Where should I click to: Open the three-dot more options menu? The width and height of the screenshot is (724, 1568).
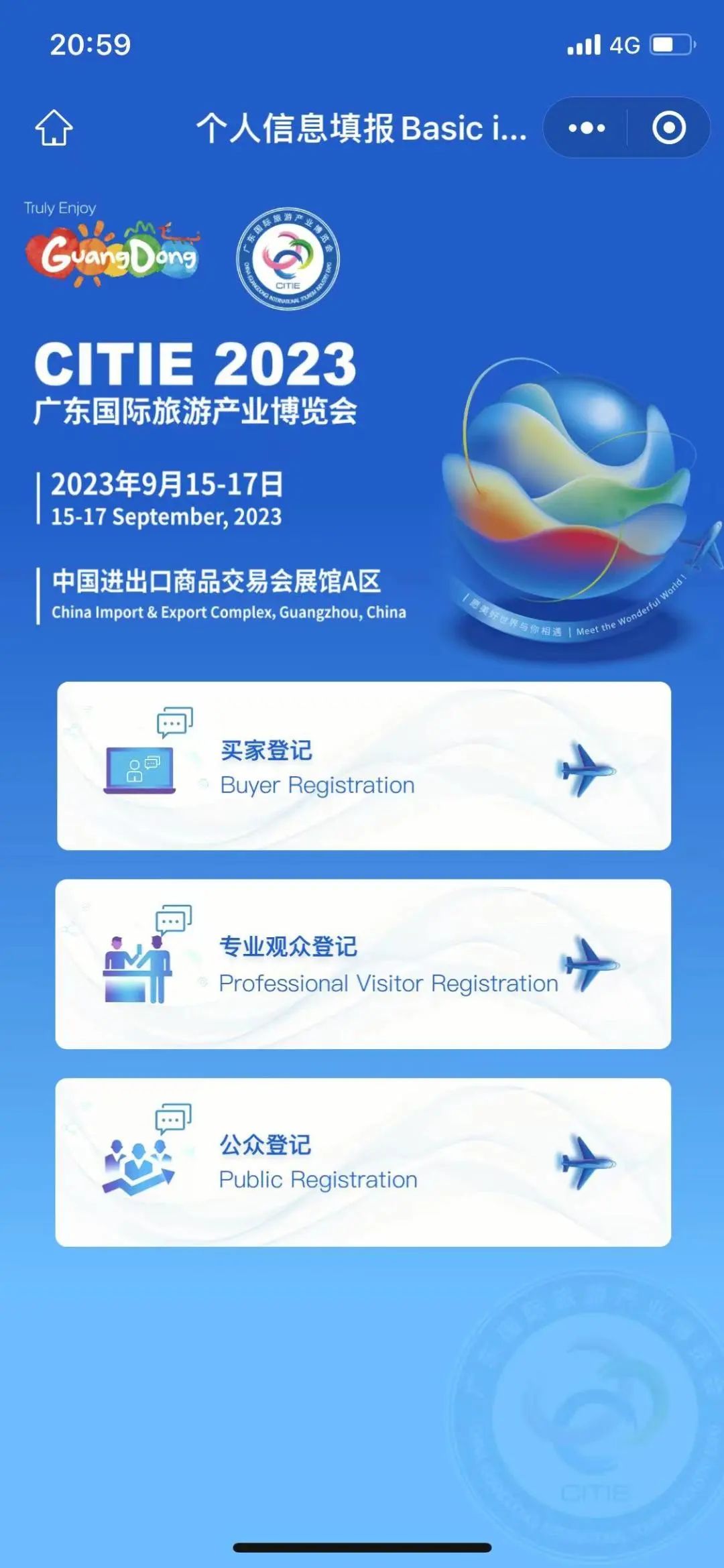coord(587,127)
